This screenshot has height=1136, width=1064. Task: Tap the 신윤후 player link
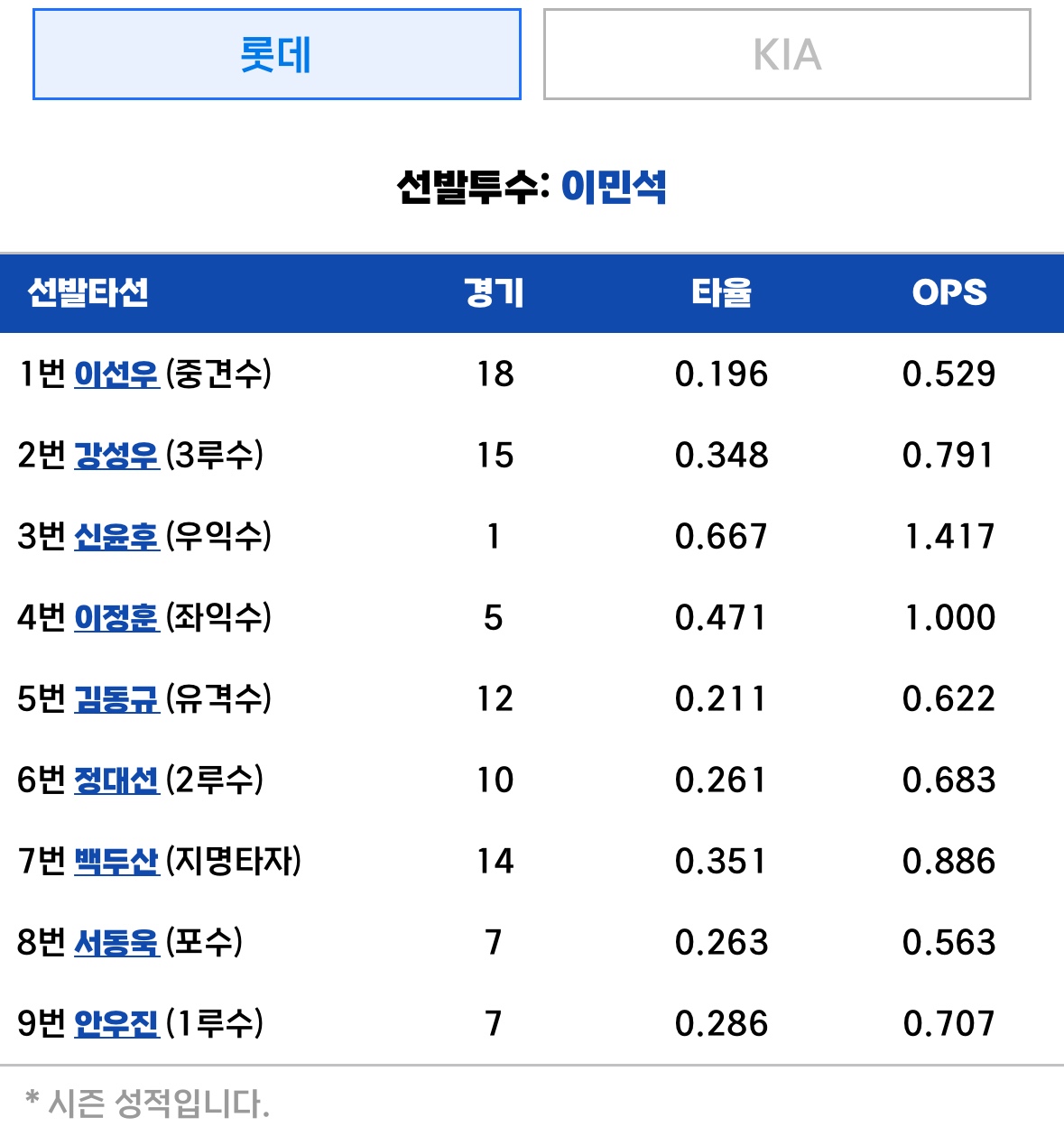(x=116, y=536)
